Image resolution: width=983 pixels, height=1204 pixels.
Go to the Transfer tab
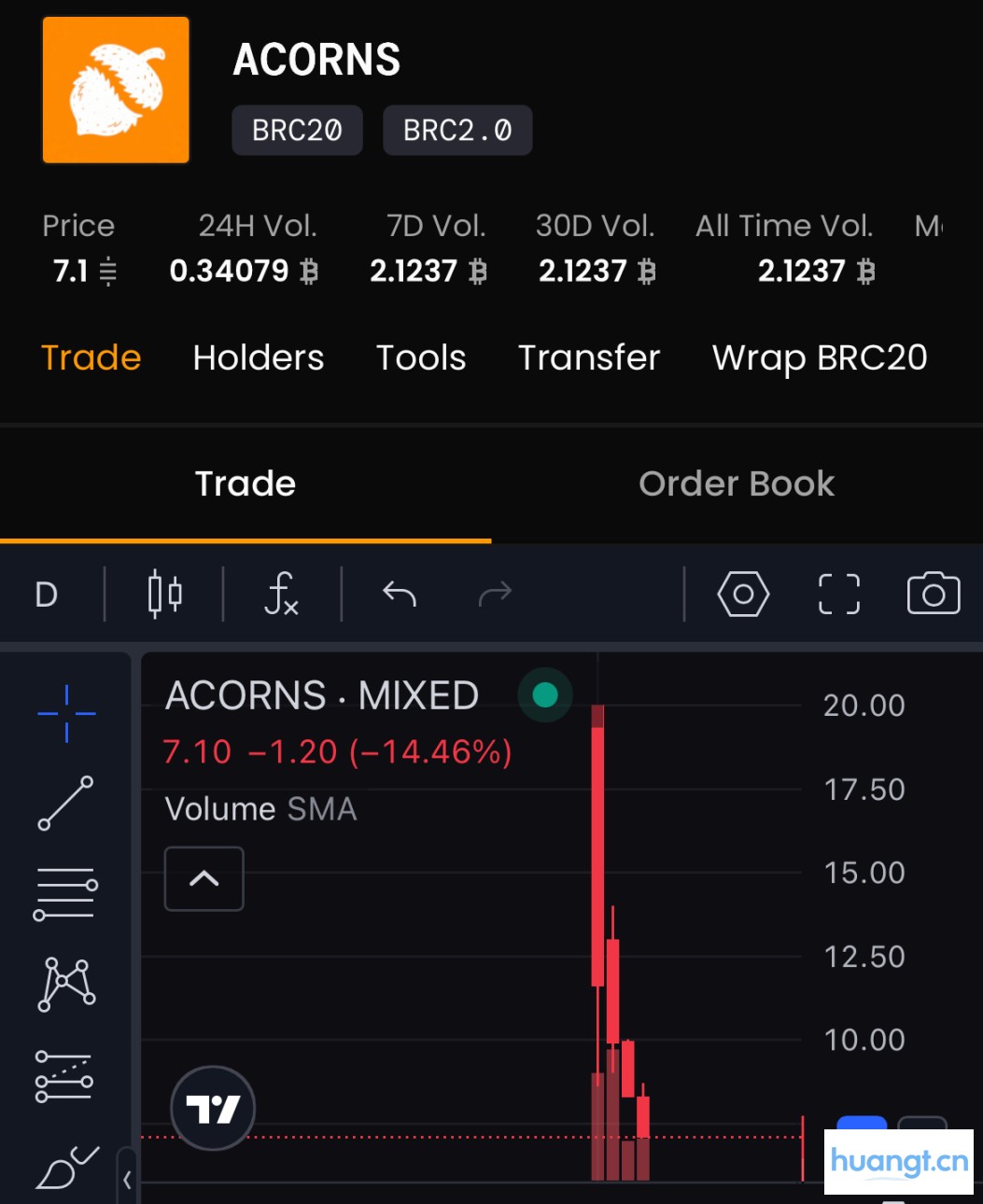(589, 357)
